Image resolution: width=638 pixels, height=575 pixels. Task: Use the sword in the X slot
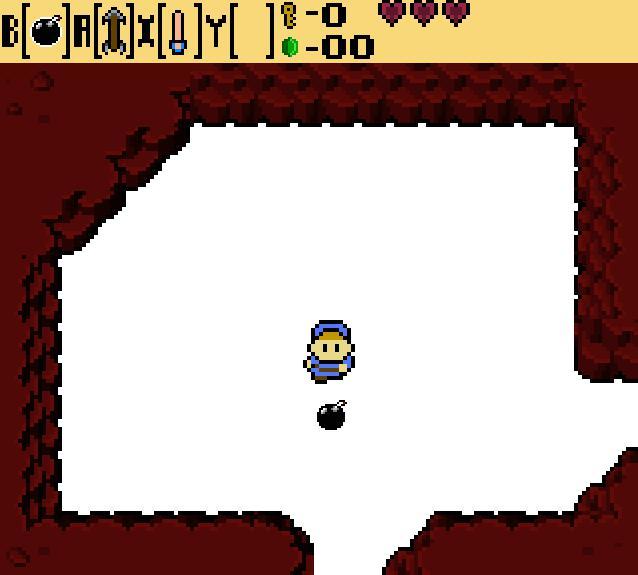[x=179, y=32]
